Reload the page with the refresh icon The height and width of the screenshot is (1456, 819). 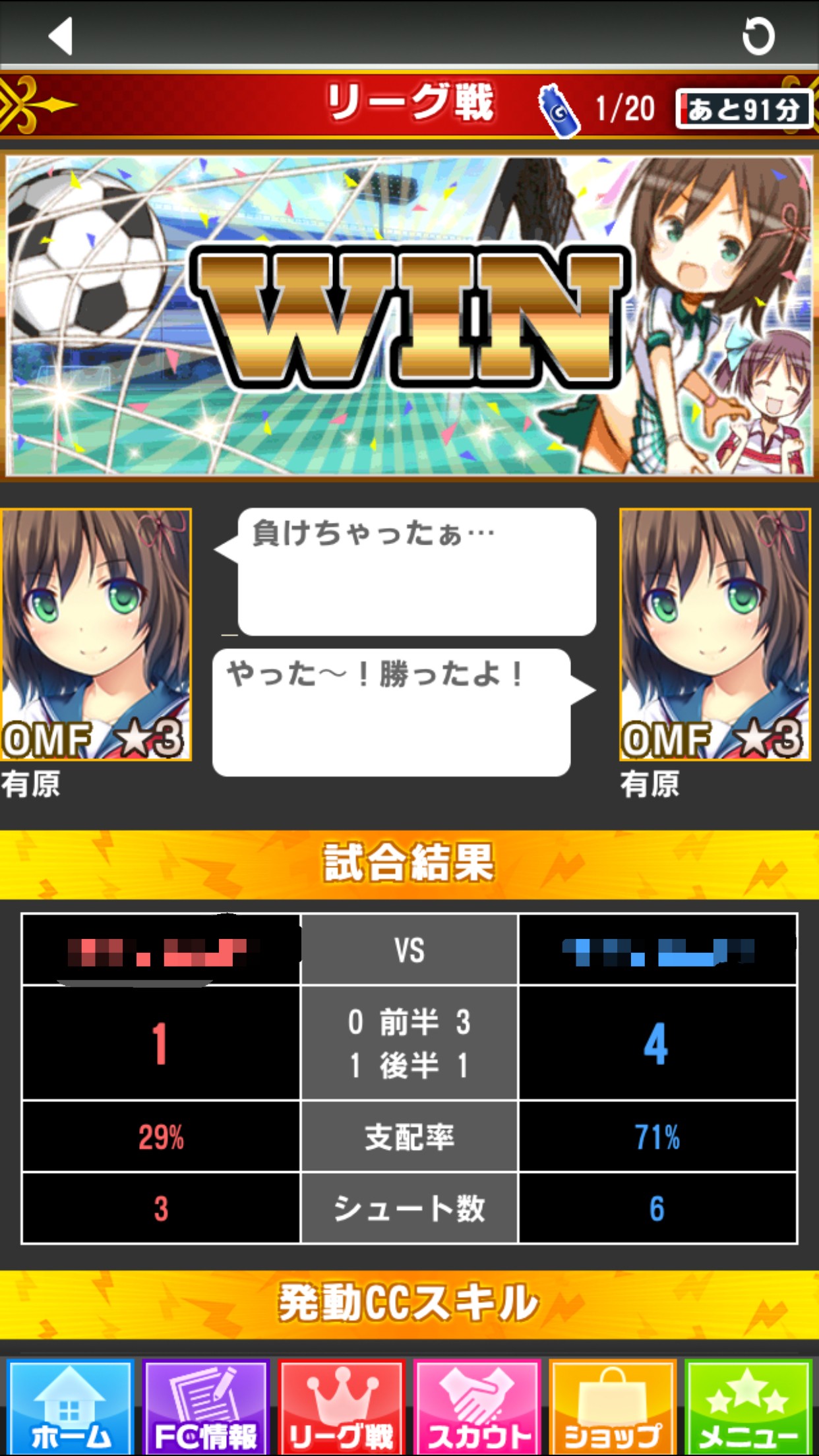pos(758,36)
